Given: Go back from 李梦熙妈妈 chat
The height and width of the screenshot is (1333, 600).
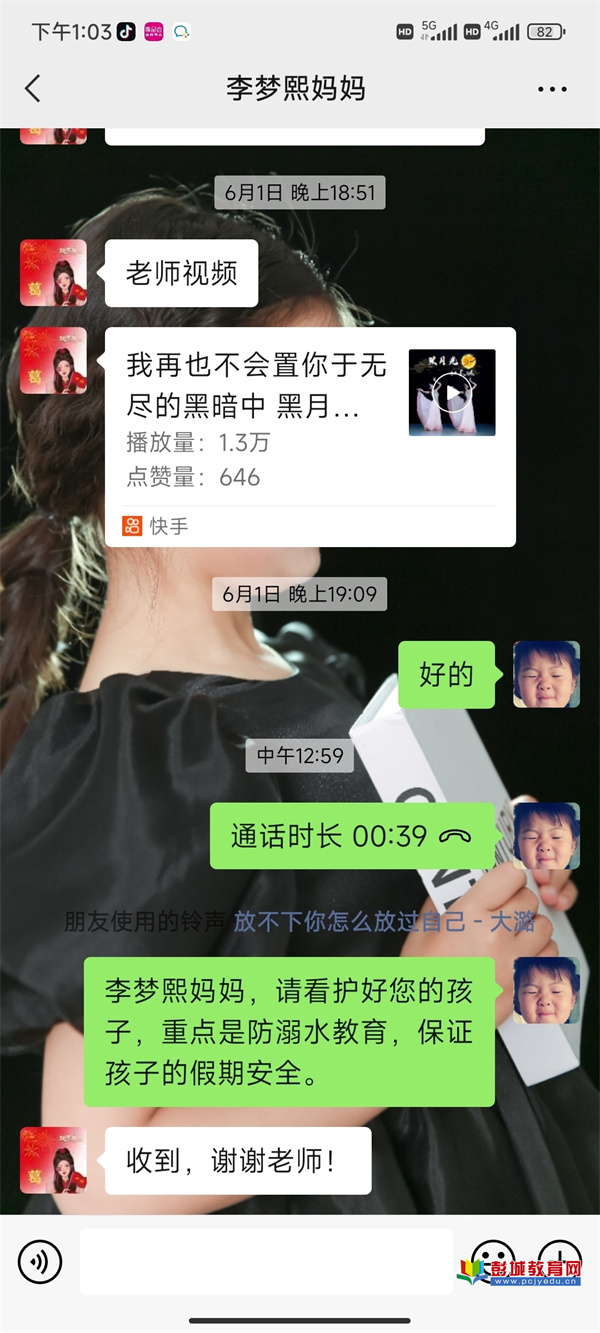Looking at the screenshot, I should click(33, 89).
